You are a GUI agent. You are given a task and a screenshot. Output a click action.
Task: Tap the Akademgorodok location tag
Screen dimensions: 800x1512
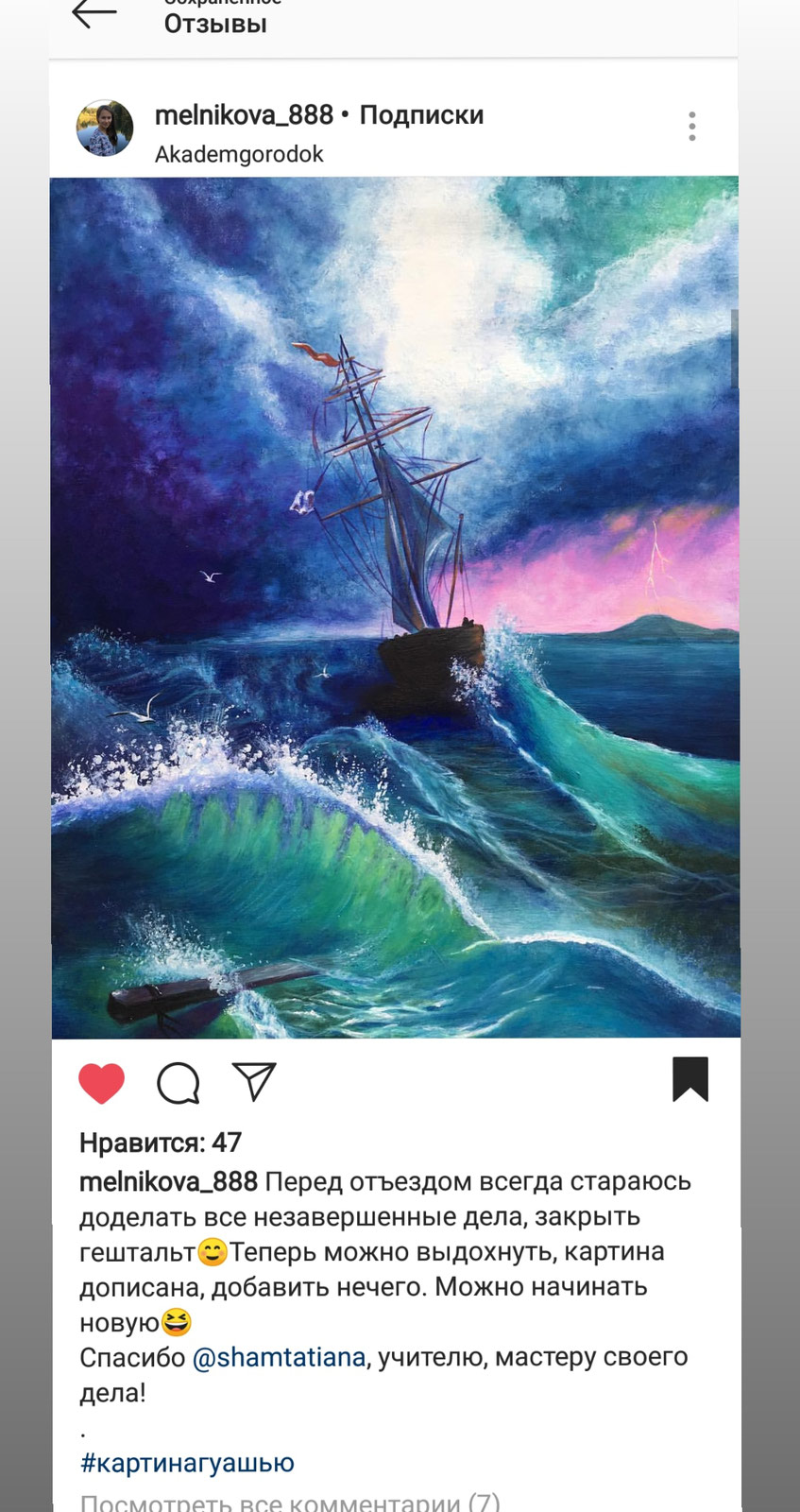pyautogui.click(x=239, y=154)
